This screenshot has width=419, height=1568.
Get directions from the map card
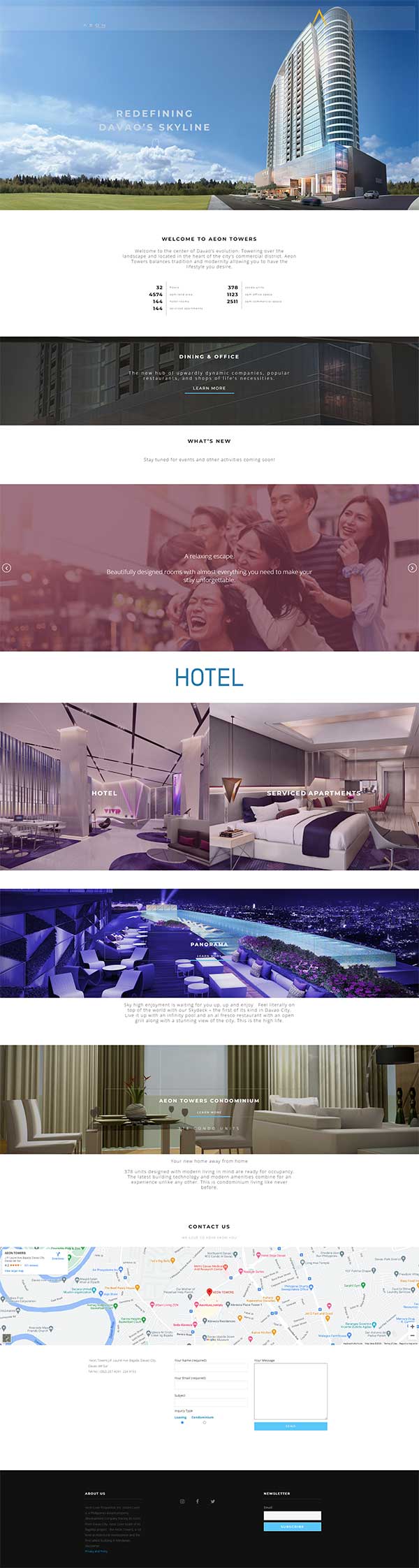coord(57,1256)
